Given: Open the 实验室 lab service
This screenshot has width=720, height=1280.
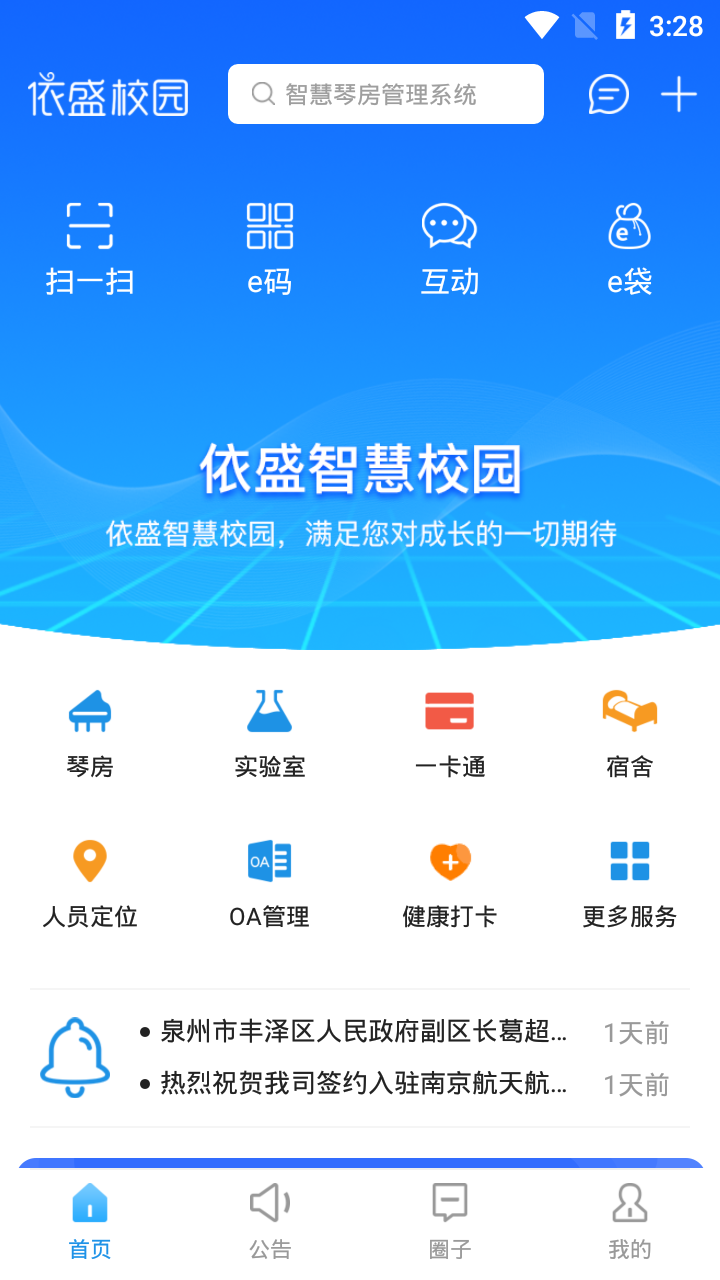Looking at the screenshot, I should pyautogui.click(x=270, y=730).
